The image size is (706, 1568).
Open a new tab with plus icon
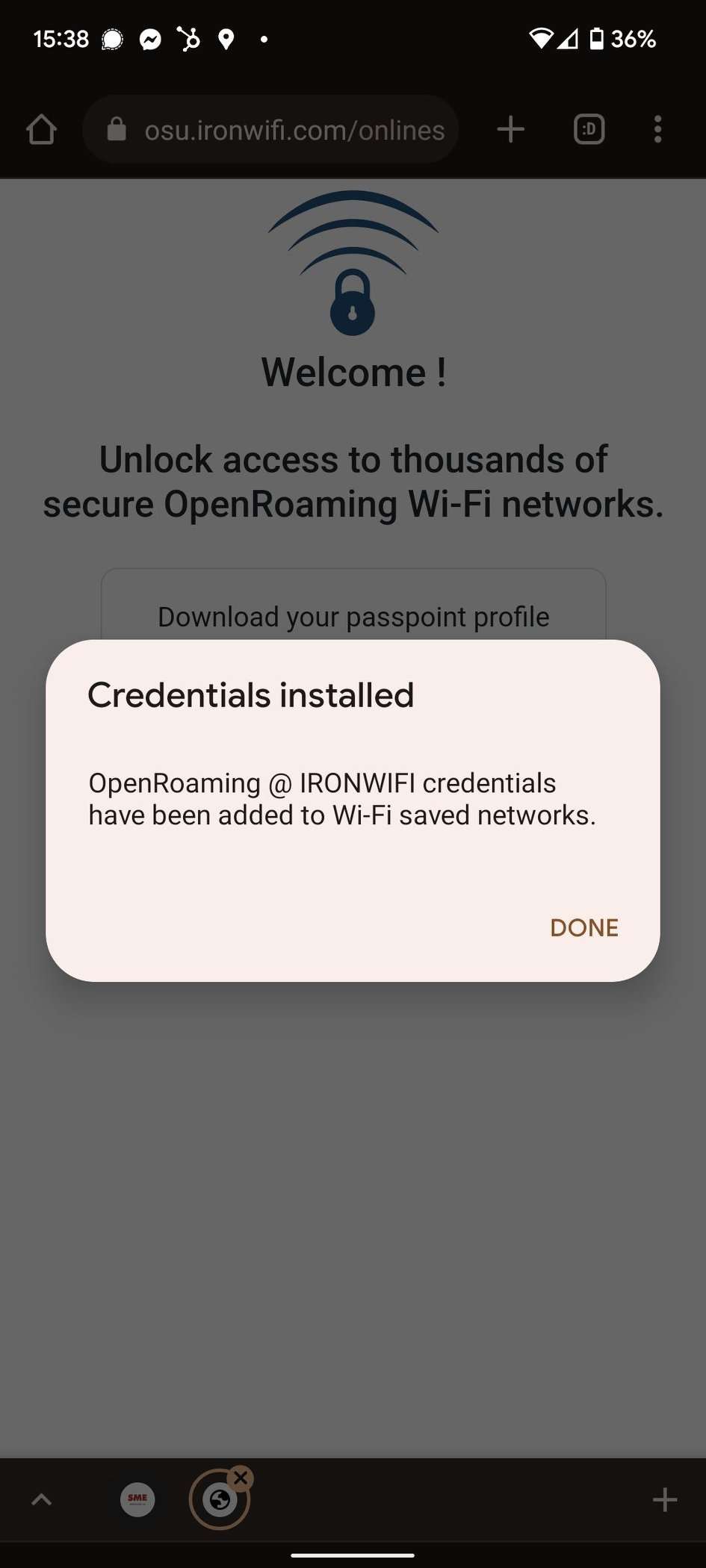tap(511, 130)
